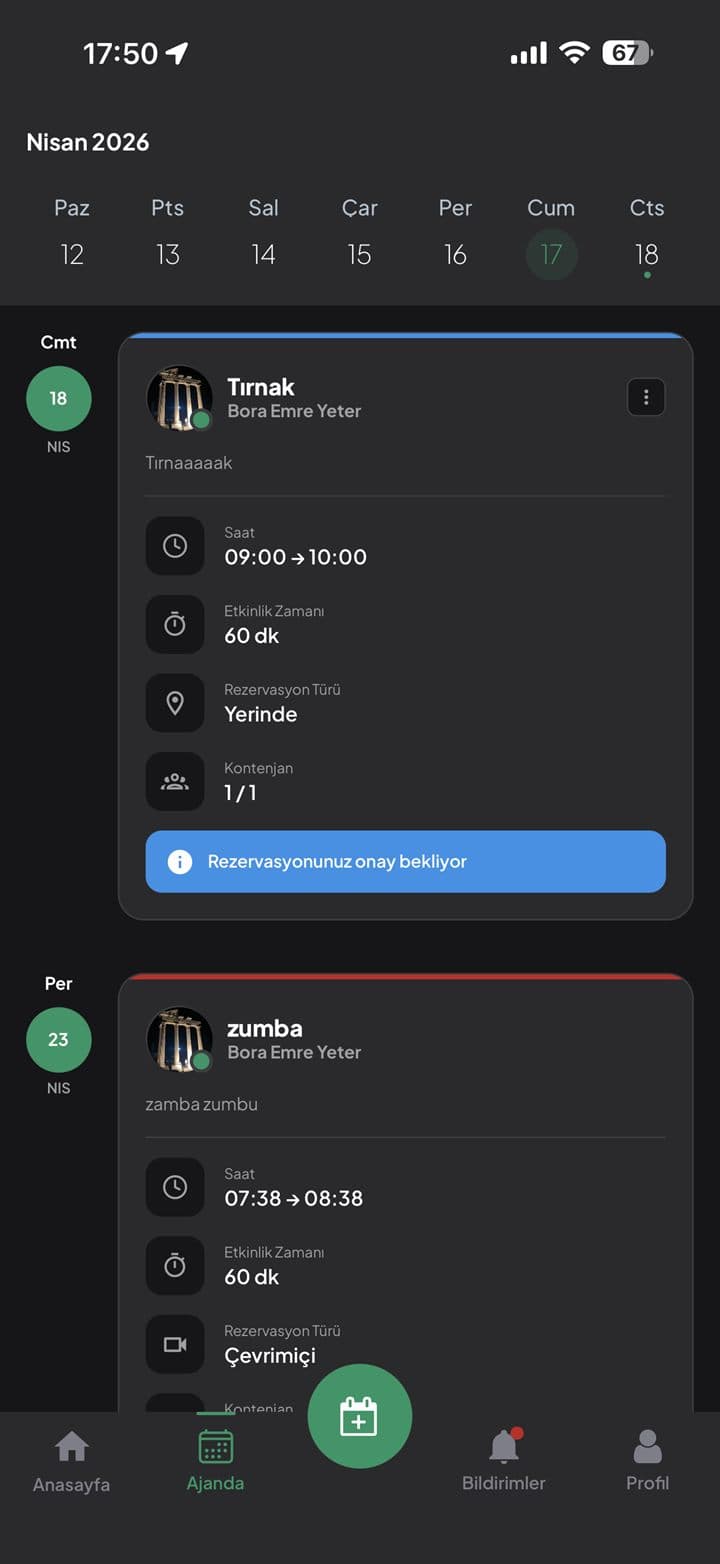The height and width of the screenshot is (1564, 720).
Task: Open the overflow menu on Tırnak card
Action: pos(645,397)
